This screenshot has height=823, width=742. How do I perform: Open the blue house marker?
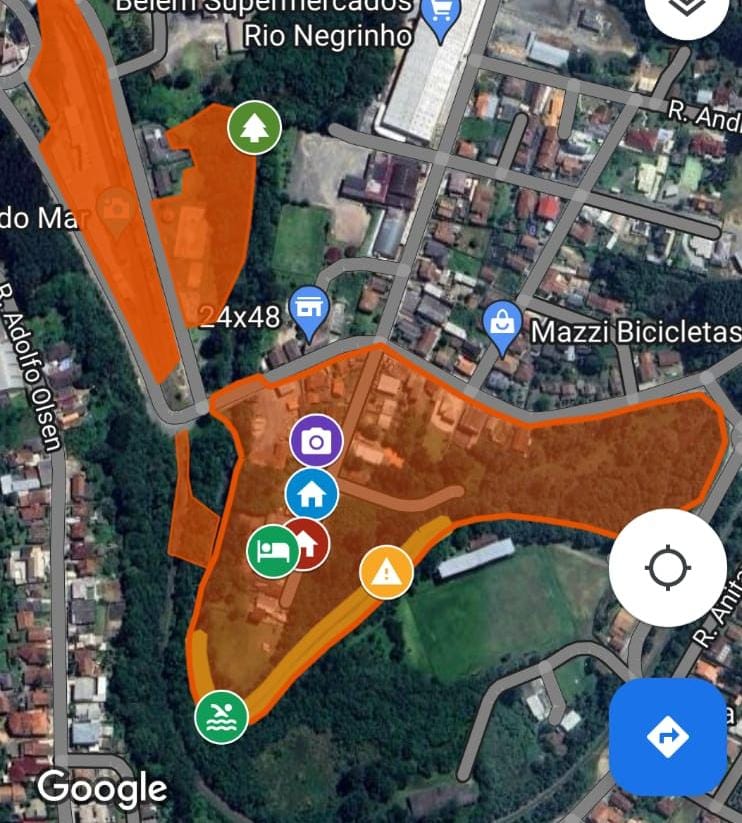[312, 493]
